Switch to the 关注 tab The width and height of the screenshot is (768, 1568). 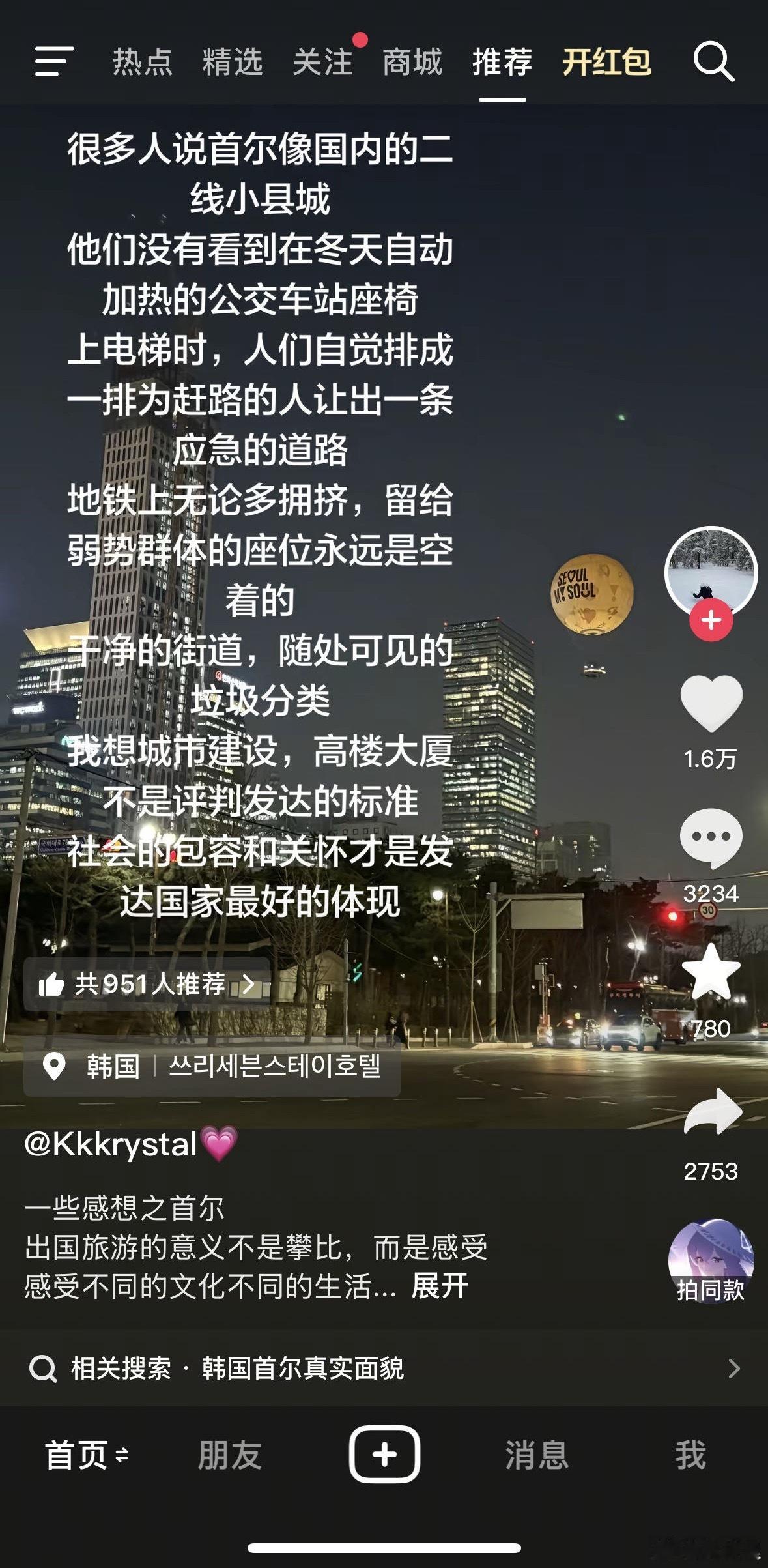point(324,61)
